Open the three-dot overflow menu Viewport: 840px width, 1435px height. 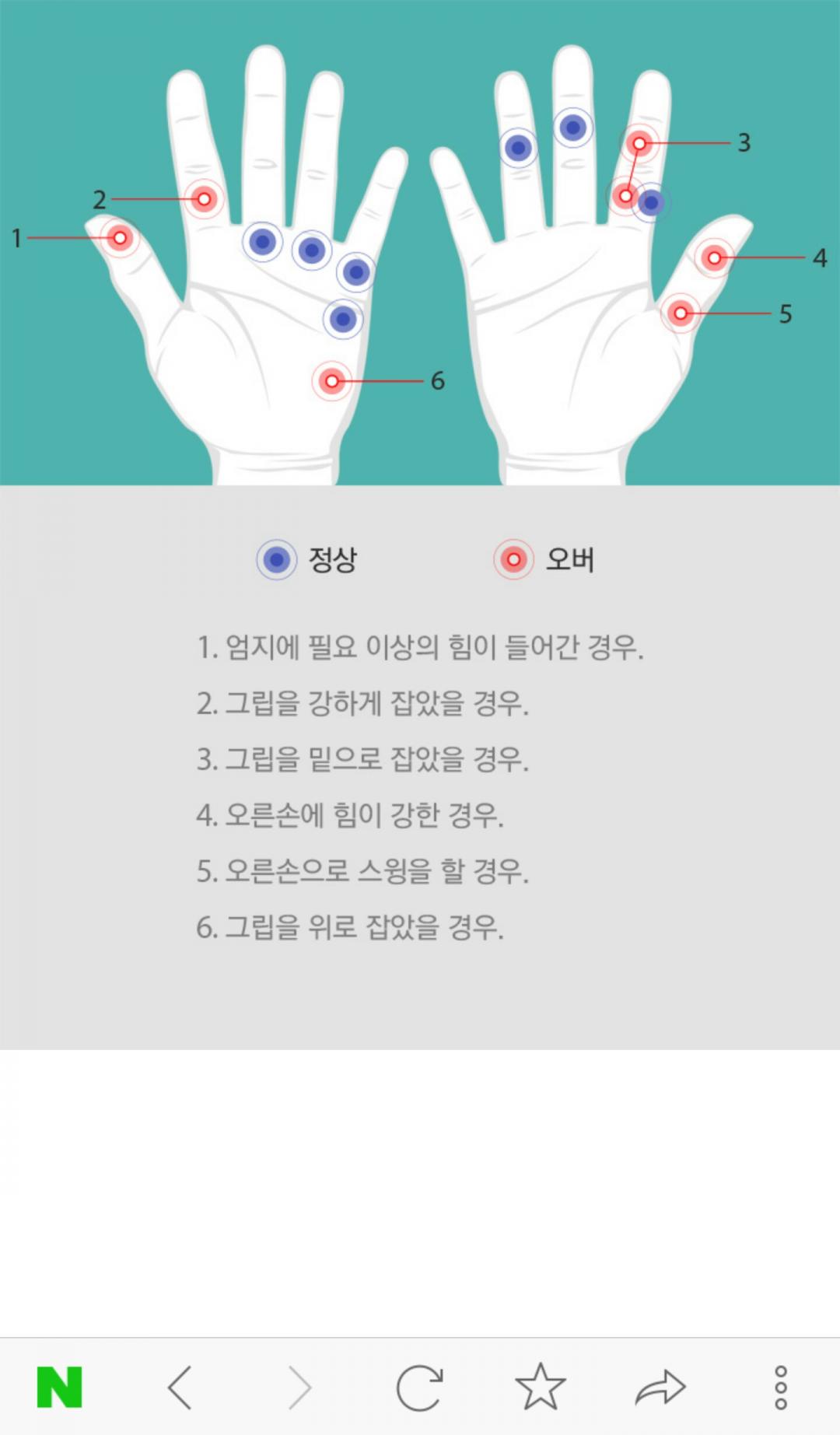click(x=781, y=1387)
